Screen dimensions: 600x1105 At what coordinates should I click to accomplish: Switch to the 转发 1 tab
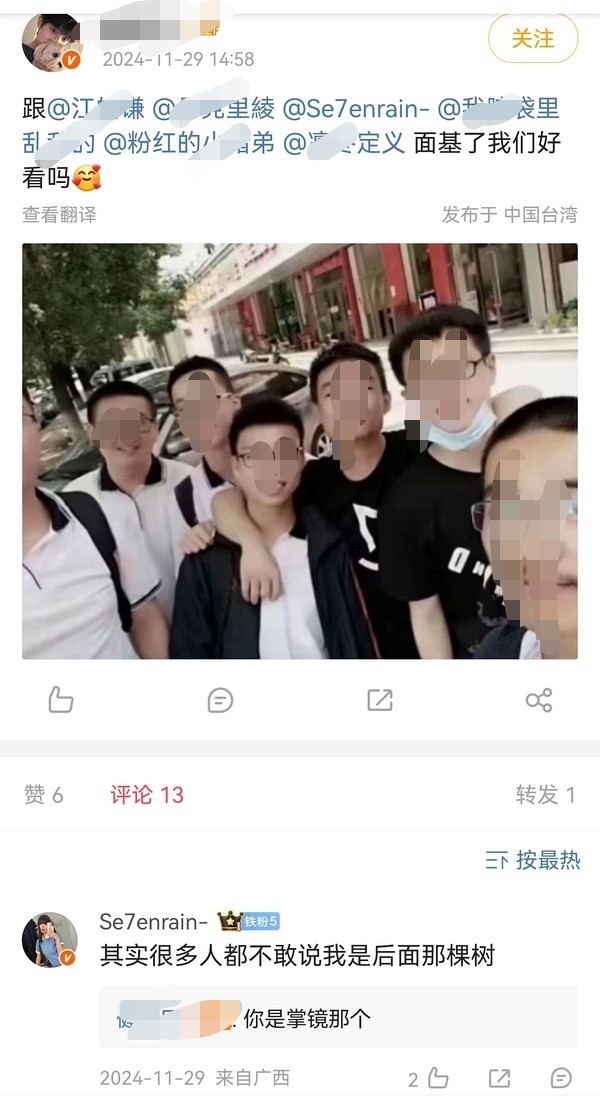click(546, 795)
